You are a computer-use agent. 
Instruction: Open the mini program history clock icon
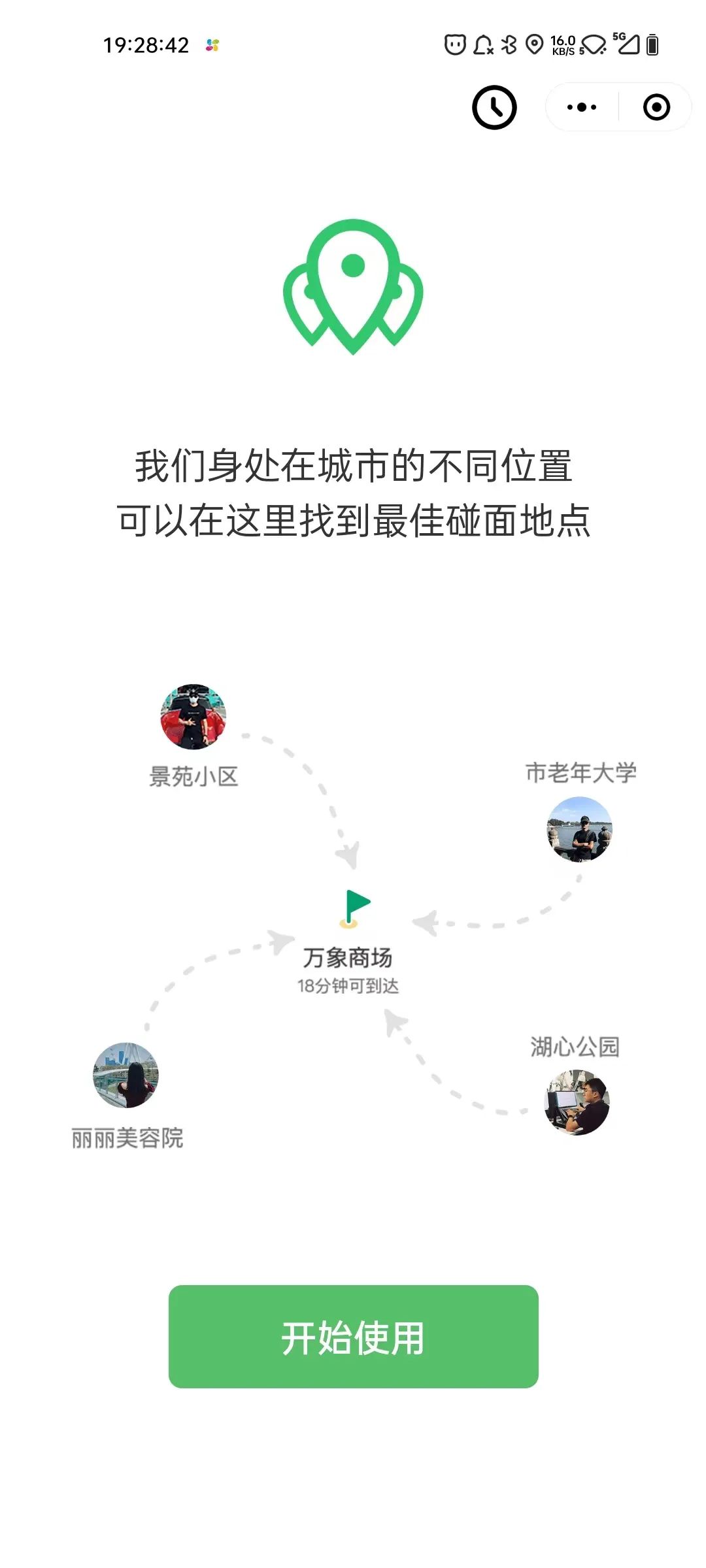click(494, 106)
